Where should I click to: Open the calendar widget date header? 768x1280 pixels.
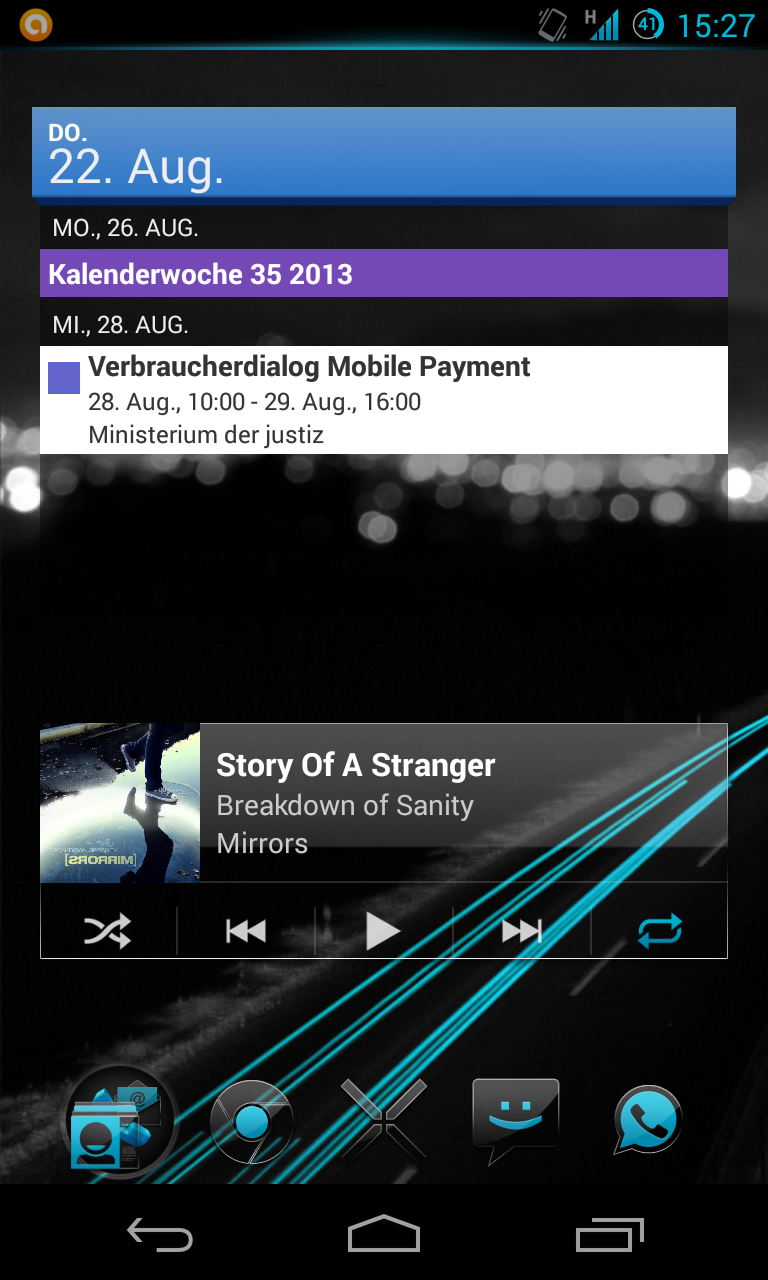point(384,151)
